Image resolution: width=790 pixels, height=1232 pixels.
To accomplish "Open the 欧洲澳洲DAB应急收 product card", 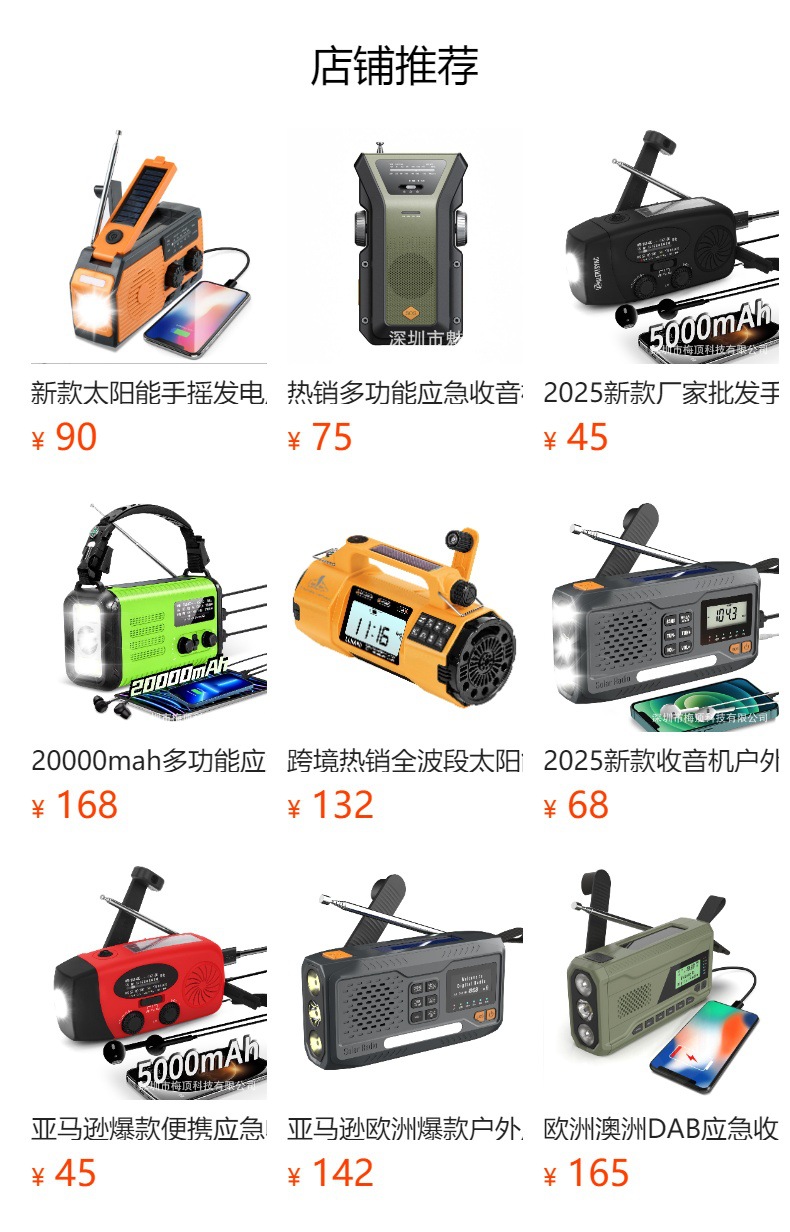I will pos(661,1028).
